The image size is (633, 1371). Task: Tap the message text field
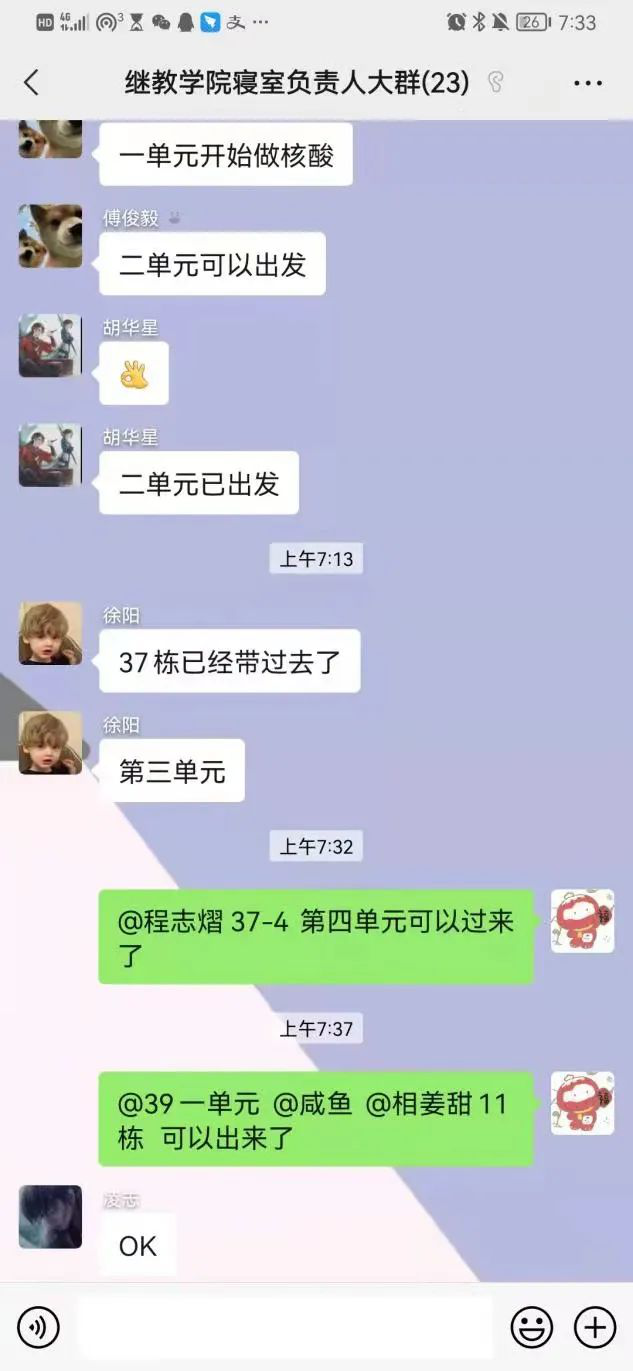click(285, 1328)
